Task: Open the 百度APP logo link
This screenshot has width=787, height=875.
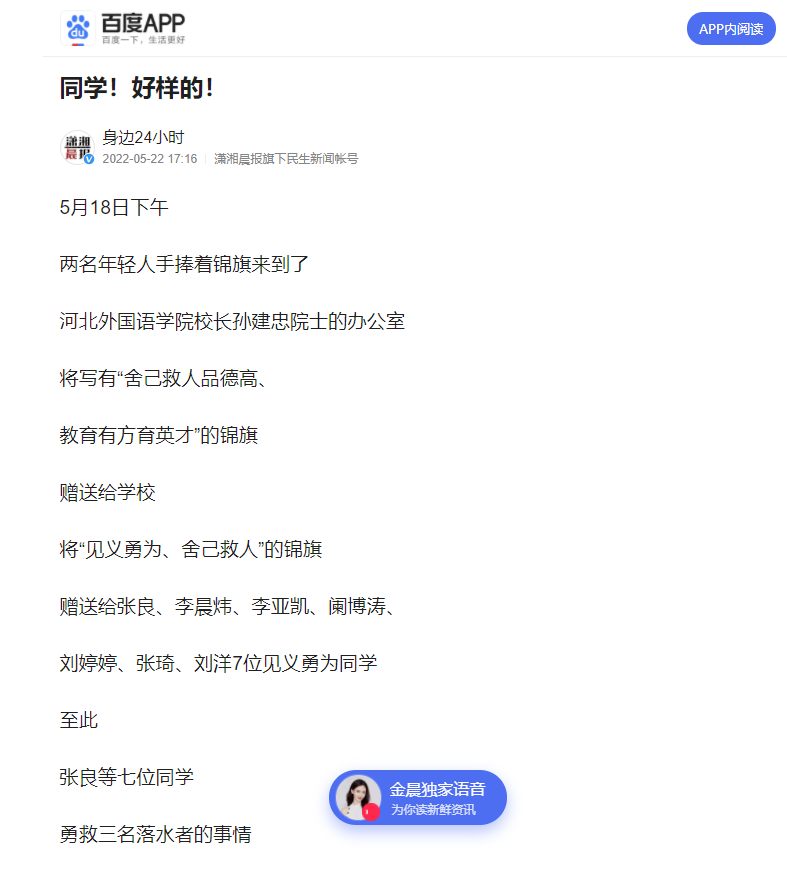Action: tap(123, 28)
